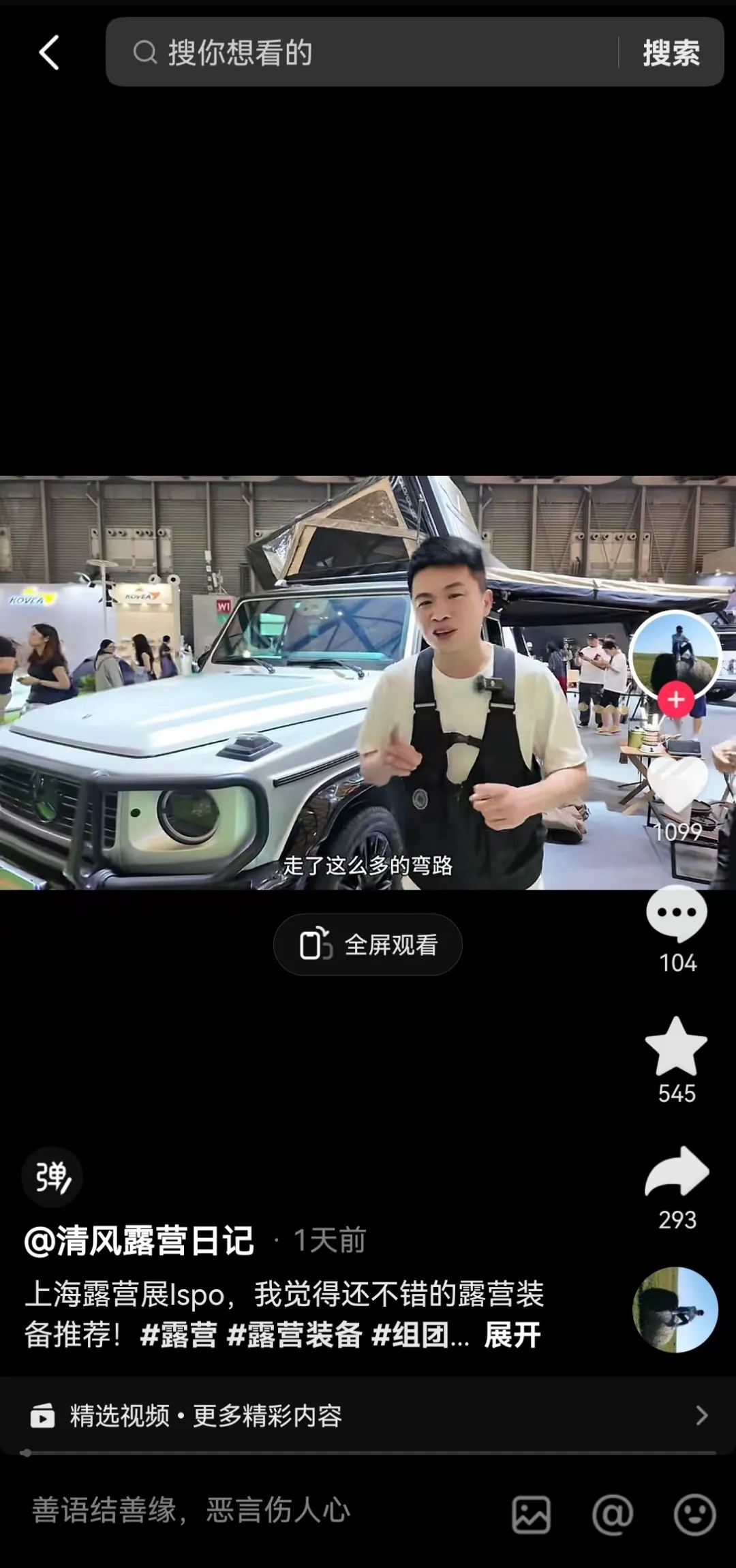Open @清风露营日记 account name

point(140,1241)
